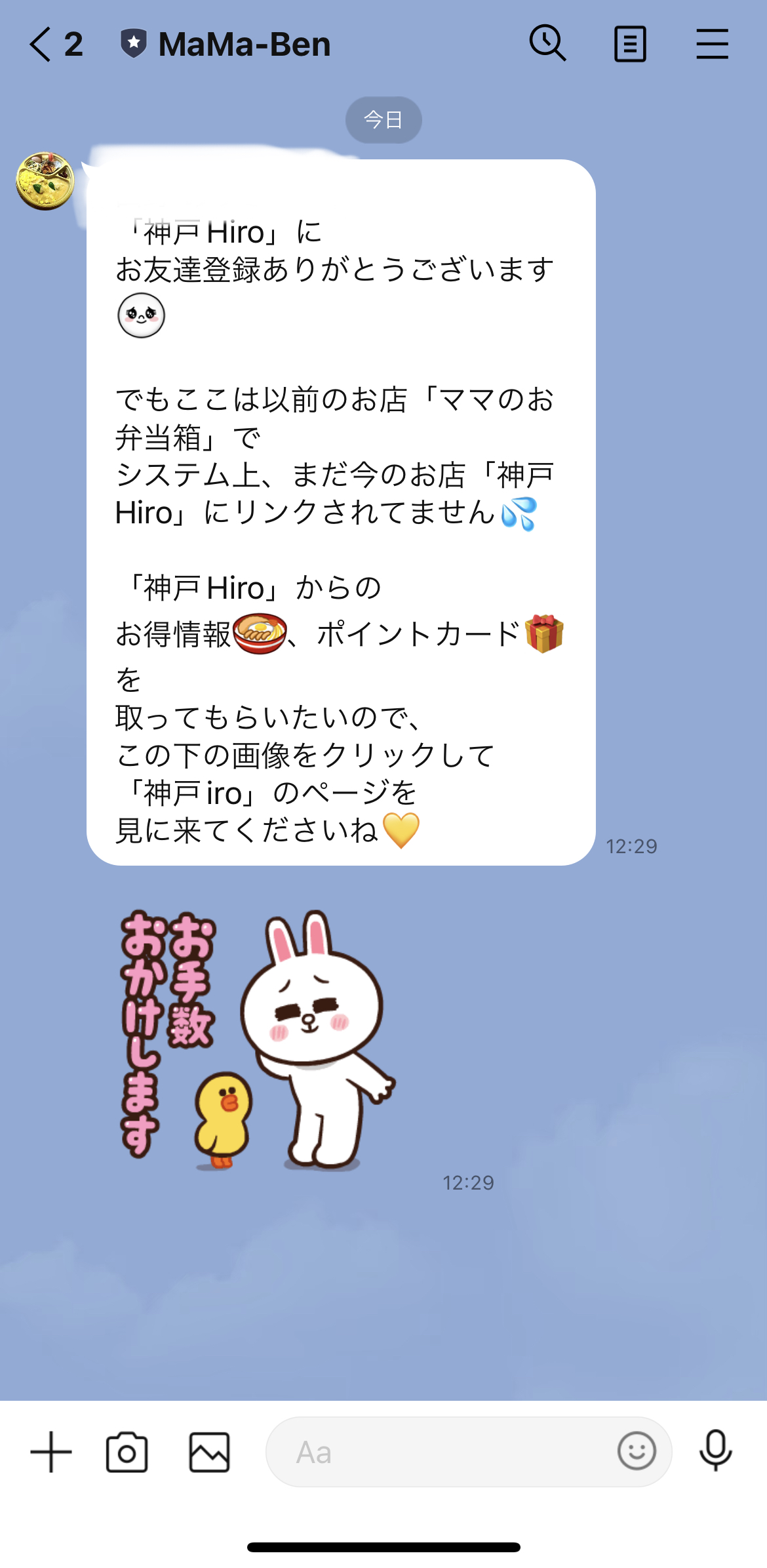
Task: Open the photo gallery picker
Action: (x=209, y=1452)
